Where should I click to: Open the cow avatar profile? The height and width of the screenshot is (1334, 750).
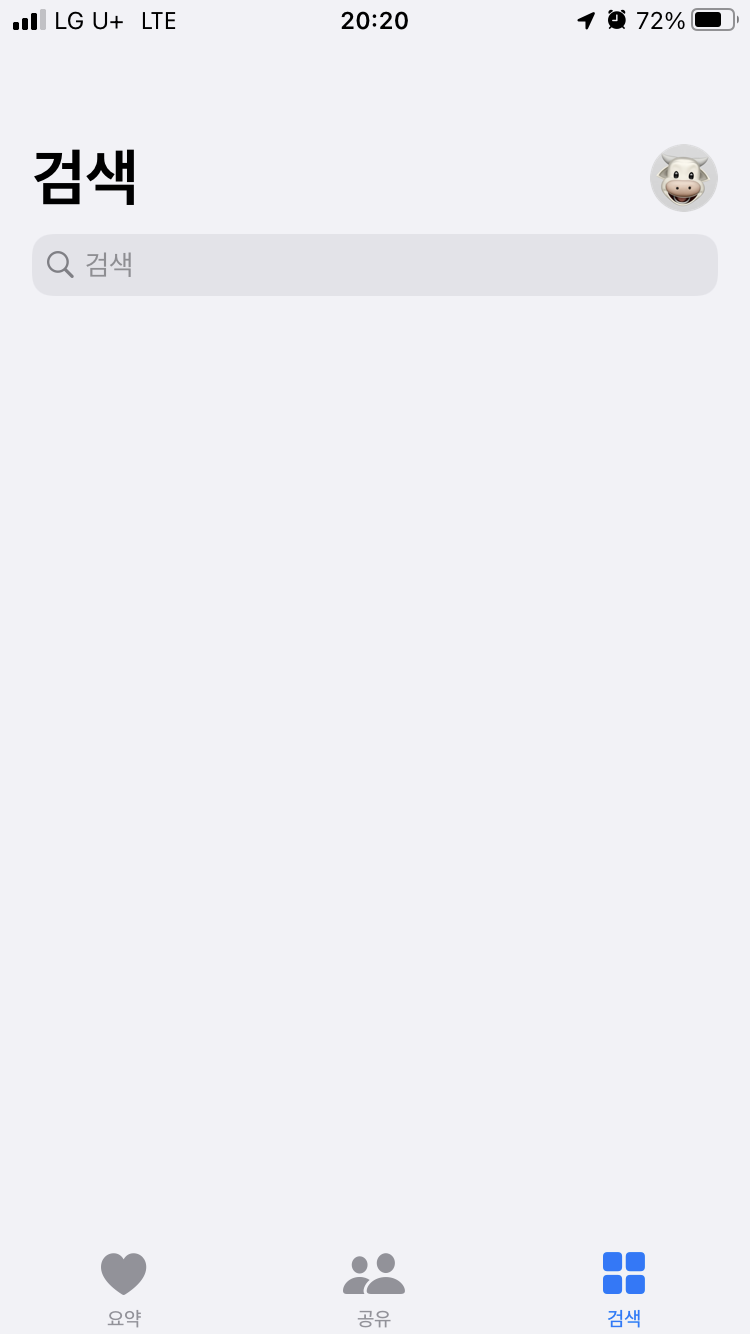(x=684, y=178)
